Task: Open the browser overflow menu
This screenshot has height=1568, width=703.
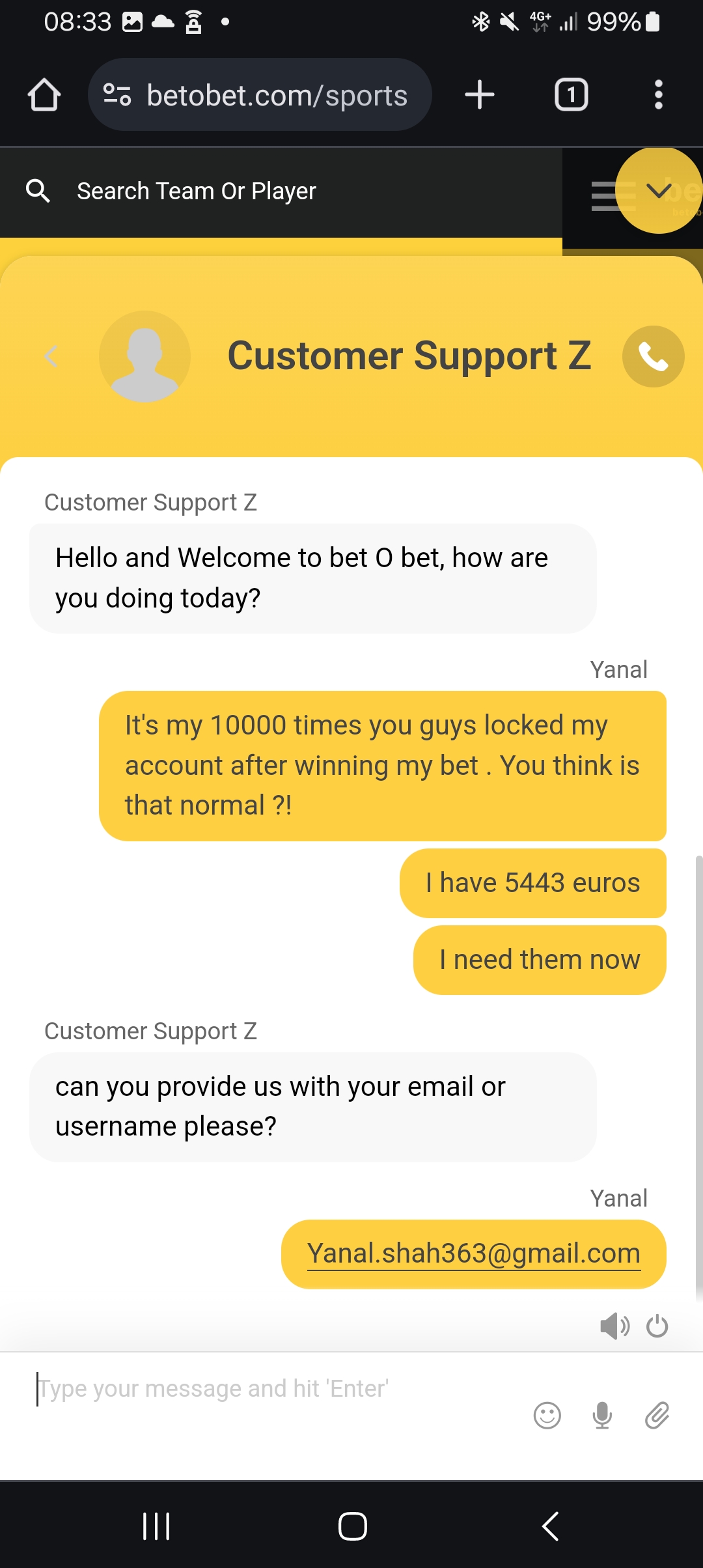Action: tap(658, 95)
